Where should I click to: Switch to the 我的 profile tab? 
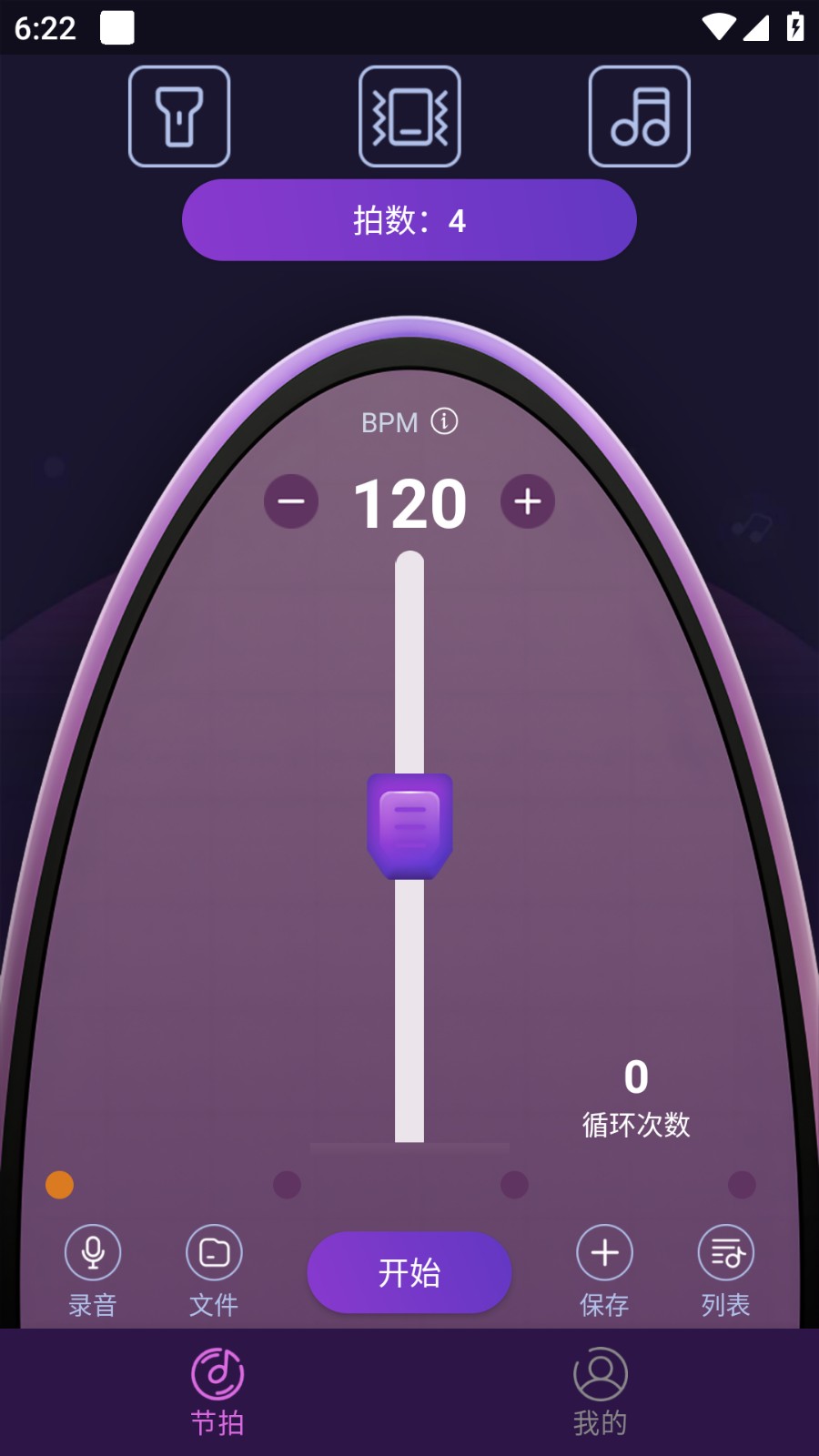click(x=600, y=1390)
